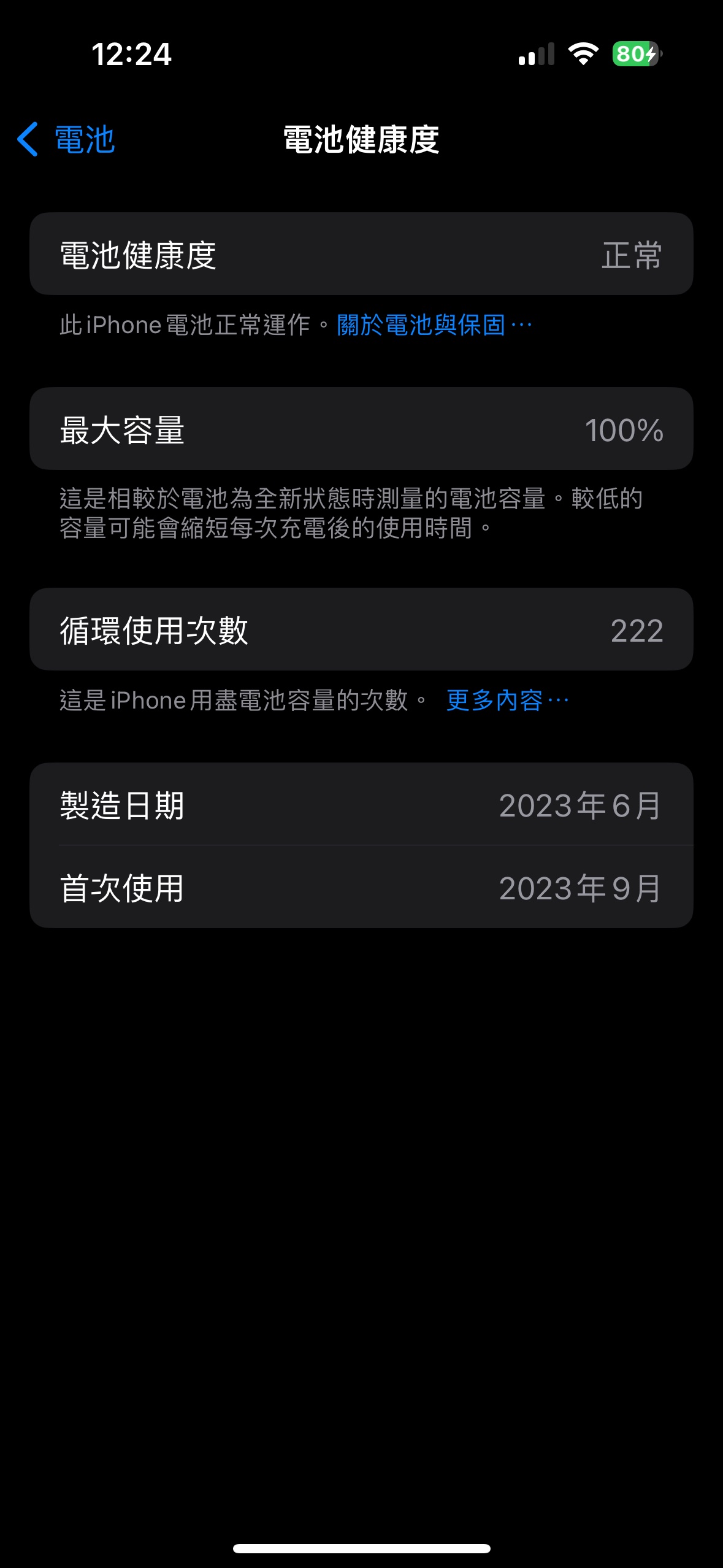Go back to the 電池 settings page
Viewport: 723px width, 1568px height.
(x=66, y=139)
